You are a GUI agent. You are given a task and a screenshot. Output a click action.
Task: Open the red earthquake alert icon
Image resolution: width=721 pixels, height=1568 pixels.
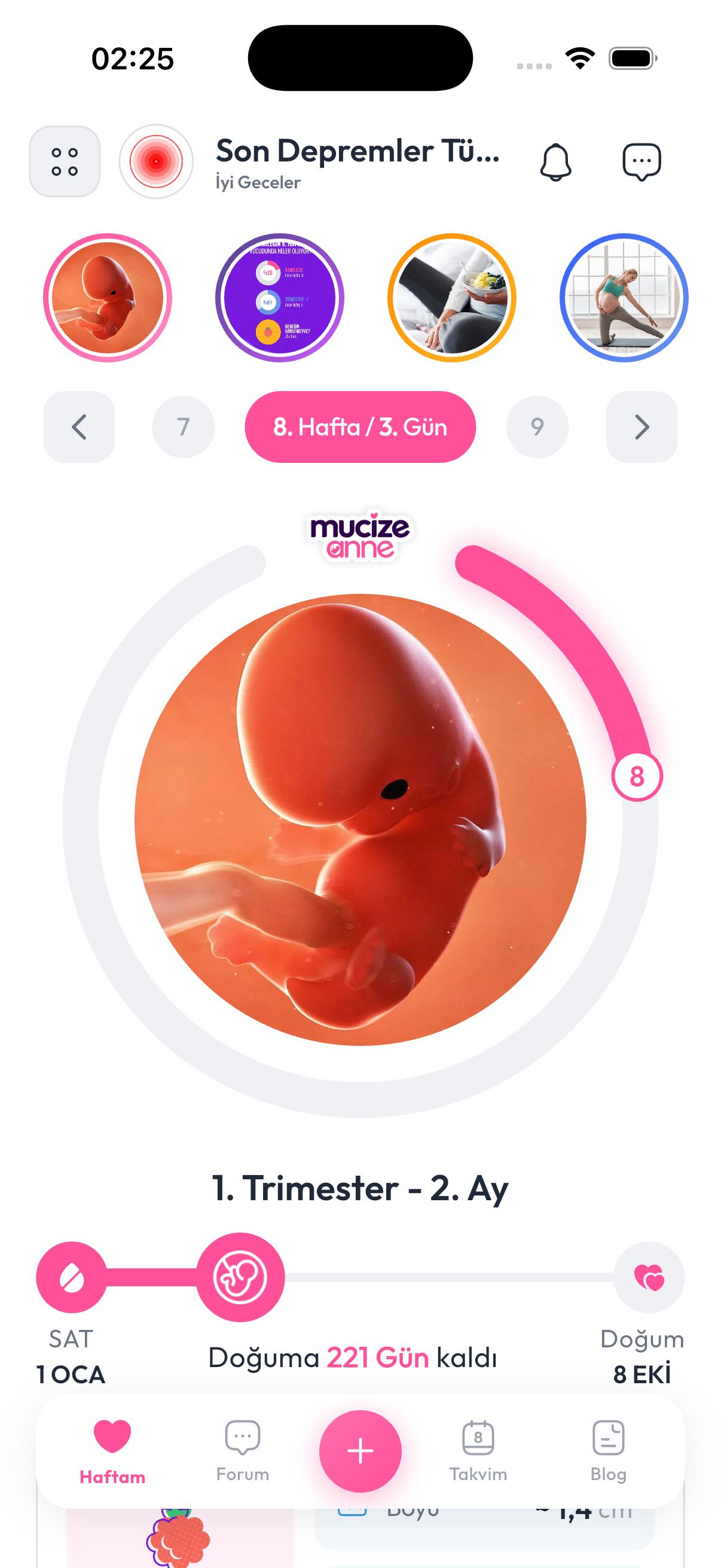point(156,161)
